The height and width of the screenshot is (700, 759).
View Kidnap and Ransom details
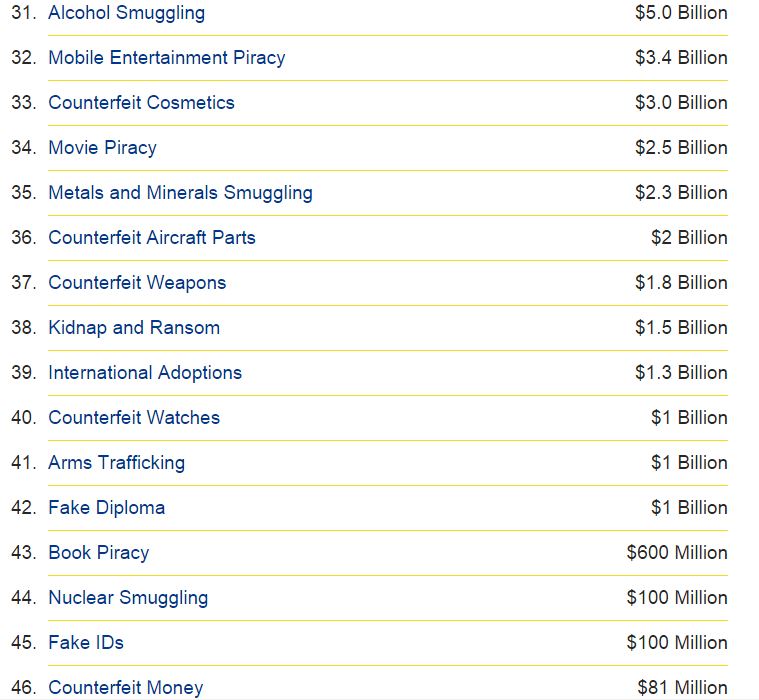tap(134, 328)
